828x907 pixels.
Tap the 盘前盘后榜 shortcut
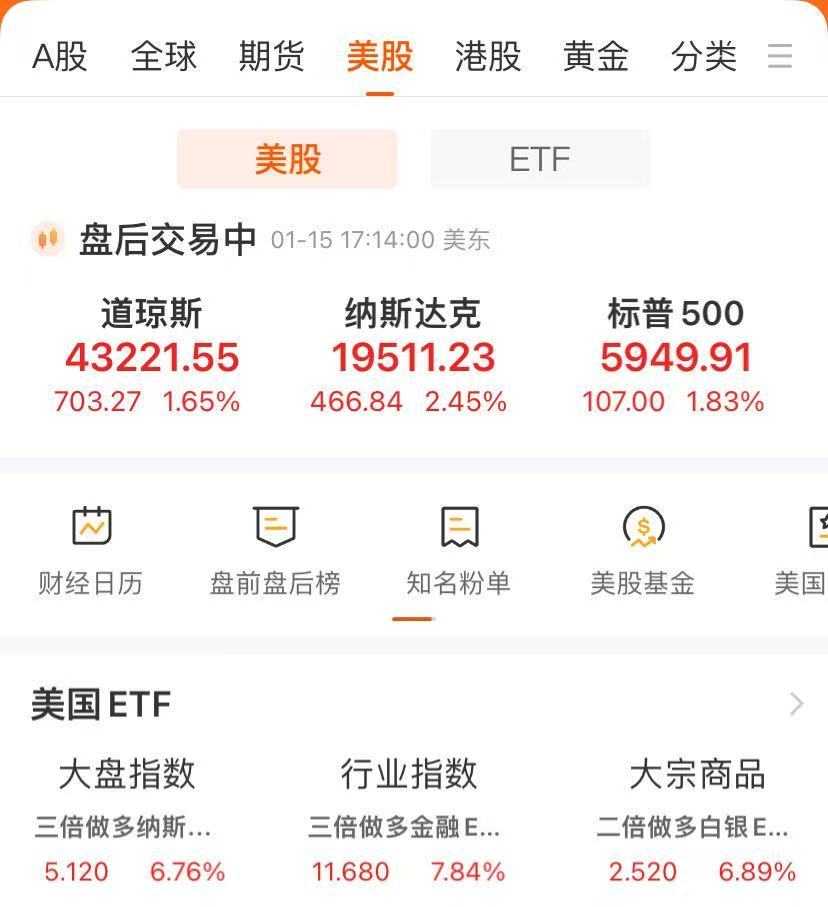point(275,550)
